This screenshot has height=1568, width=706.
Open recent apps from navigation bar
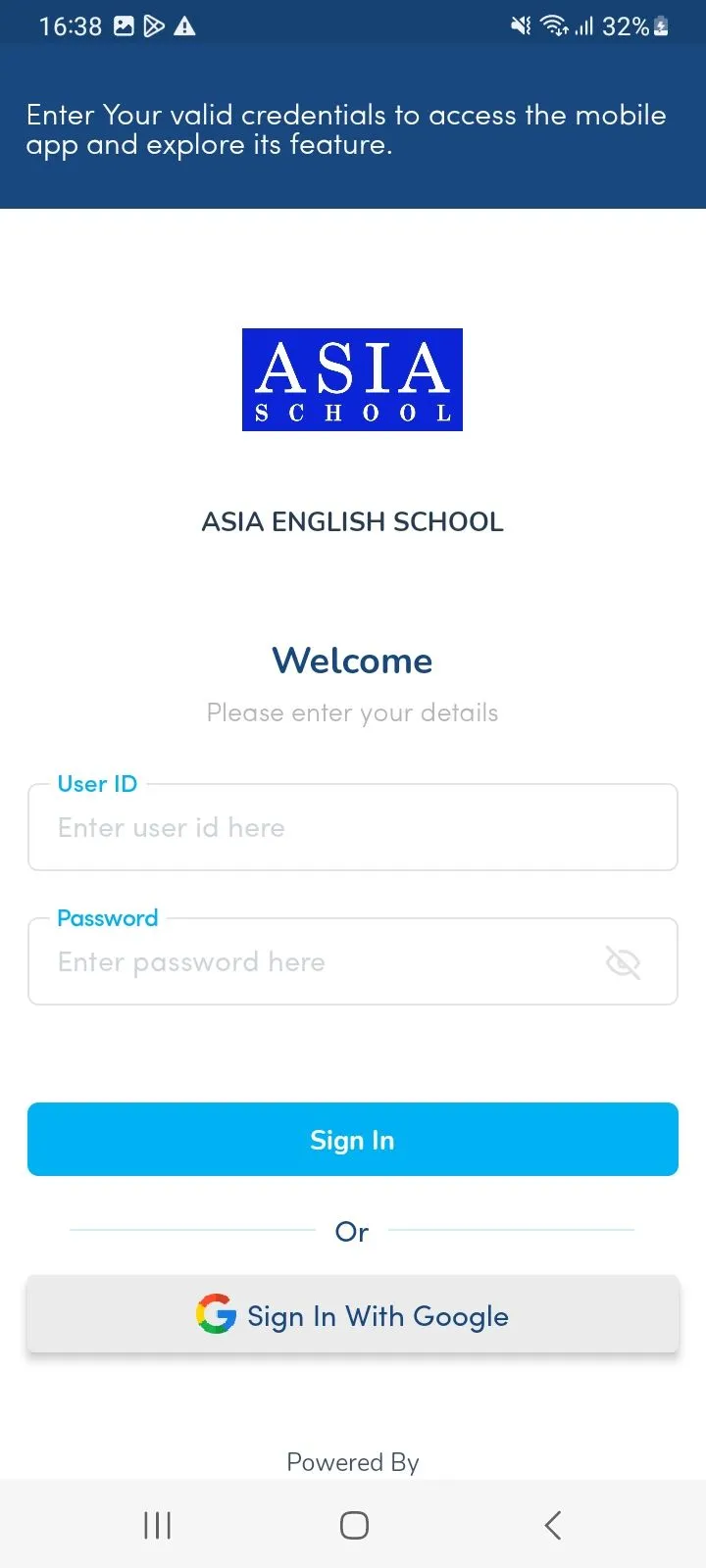point(157,1525)
